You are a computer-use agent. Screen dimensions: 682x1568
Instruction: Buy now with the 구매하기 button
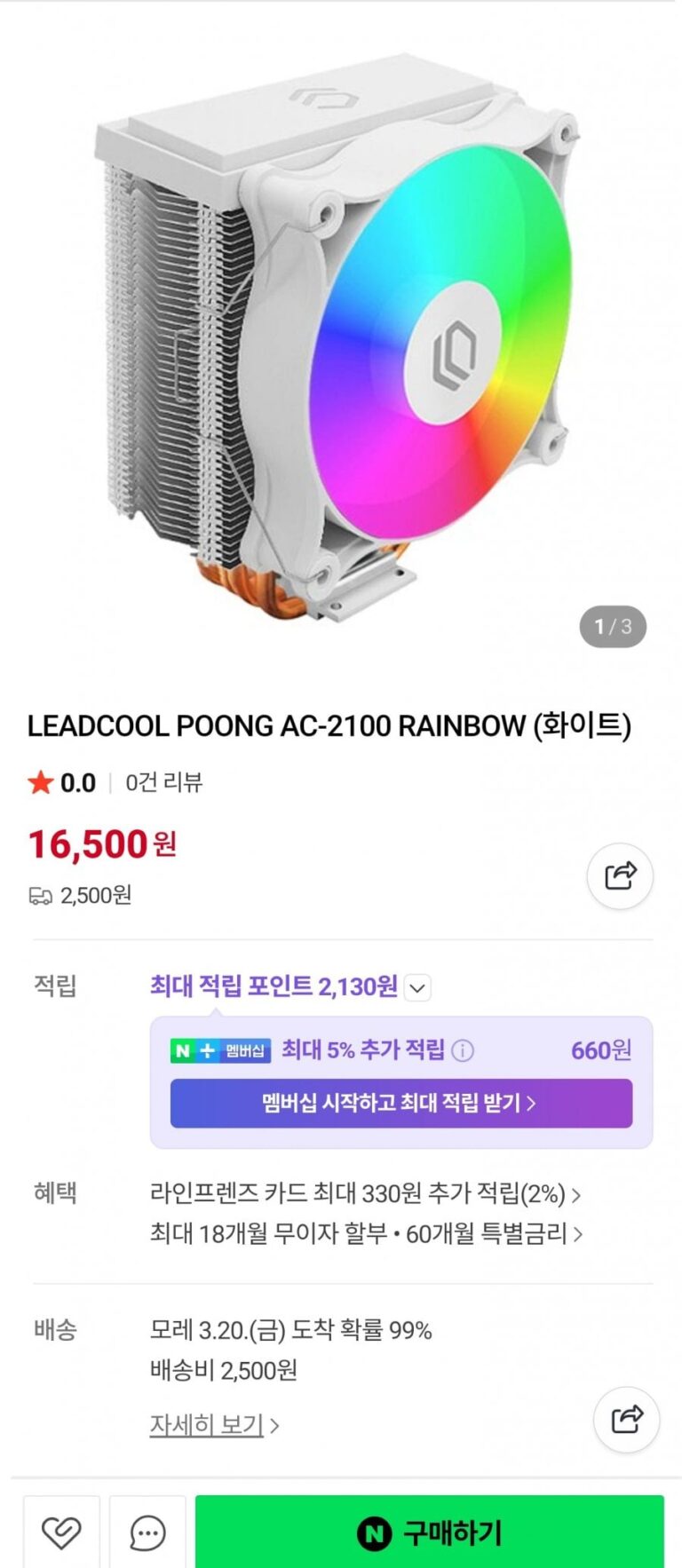pyautogui.click(x=429, y=1532)
